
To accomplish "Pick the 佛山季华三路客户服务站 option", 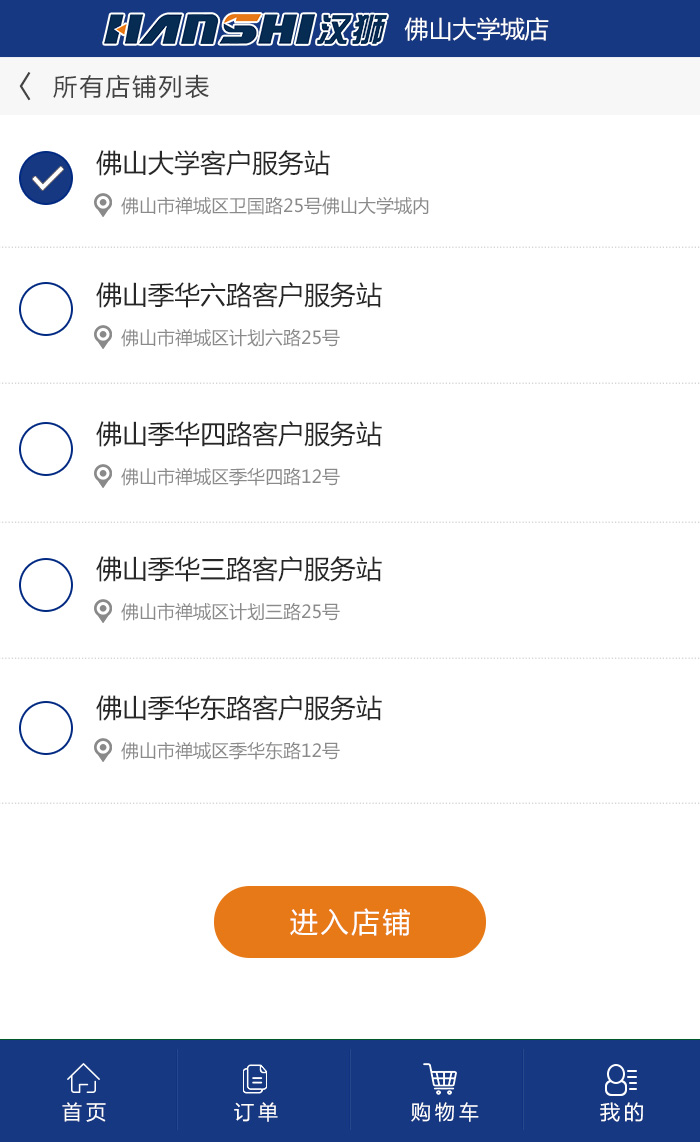I will (46, 585).
